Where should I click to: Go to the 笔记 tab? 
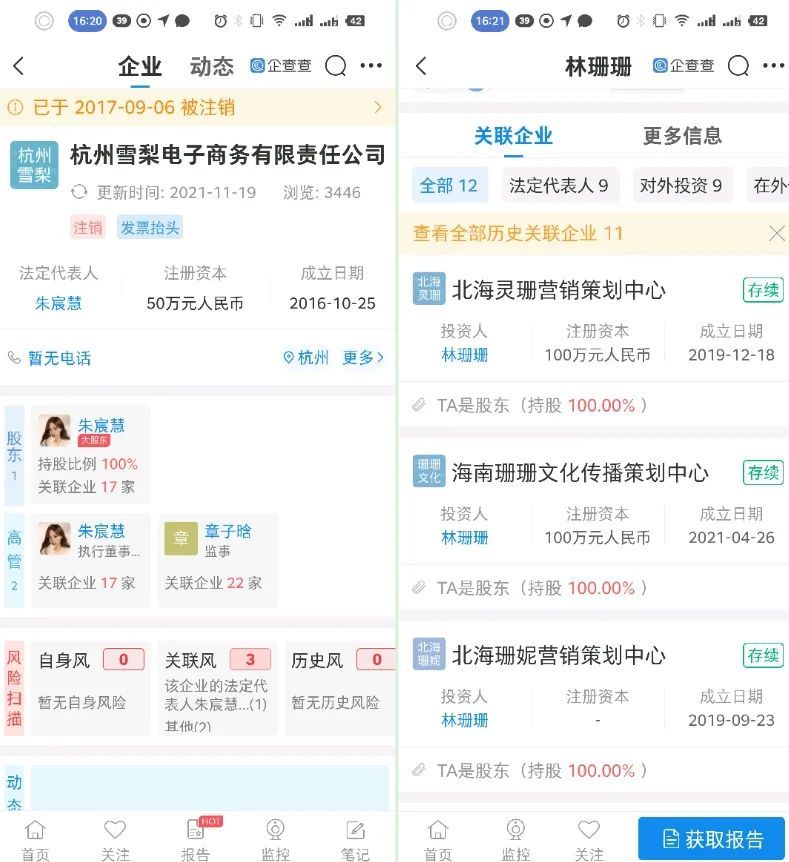[x=355, y=838]
